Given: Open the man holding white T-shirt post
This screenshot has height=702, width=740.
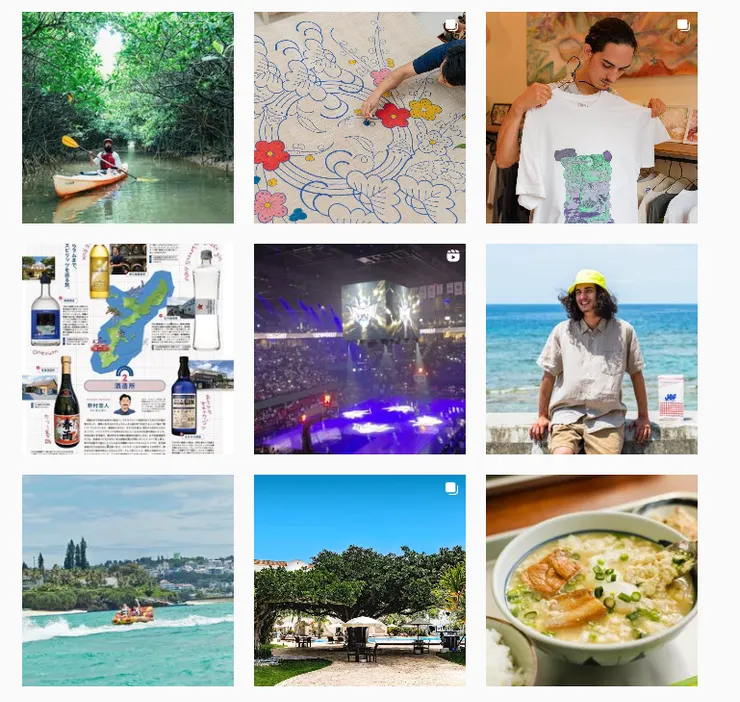Looking at the screenshot, I should click(x=591, y=117).
